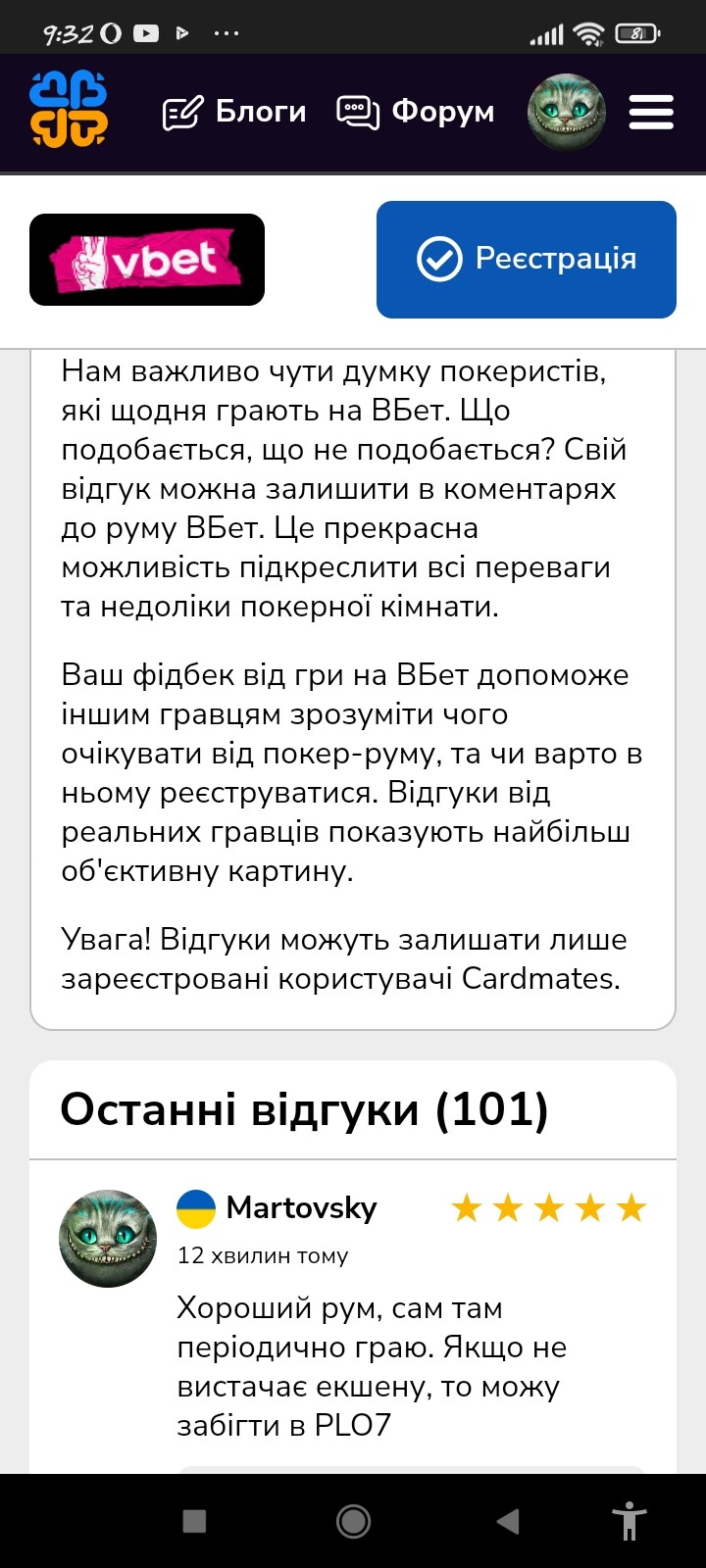
Task: Open the profile avatar in header
Action: (x=566, y=112)
